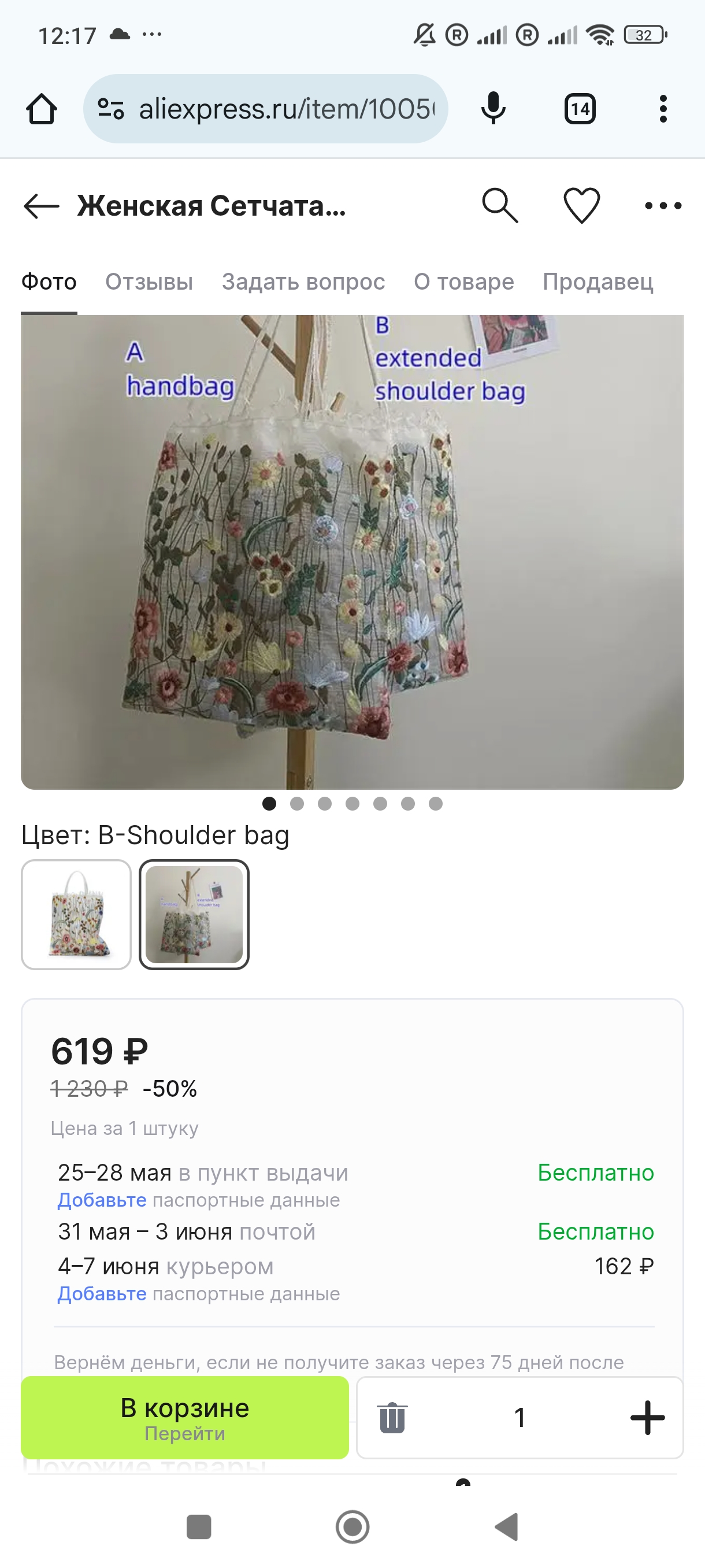Go to cart via В корзине button
705x1568 pixels.
click(185, 1418)
